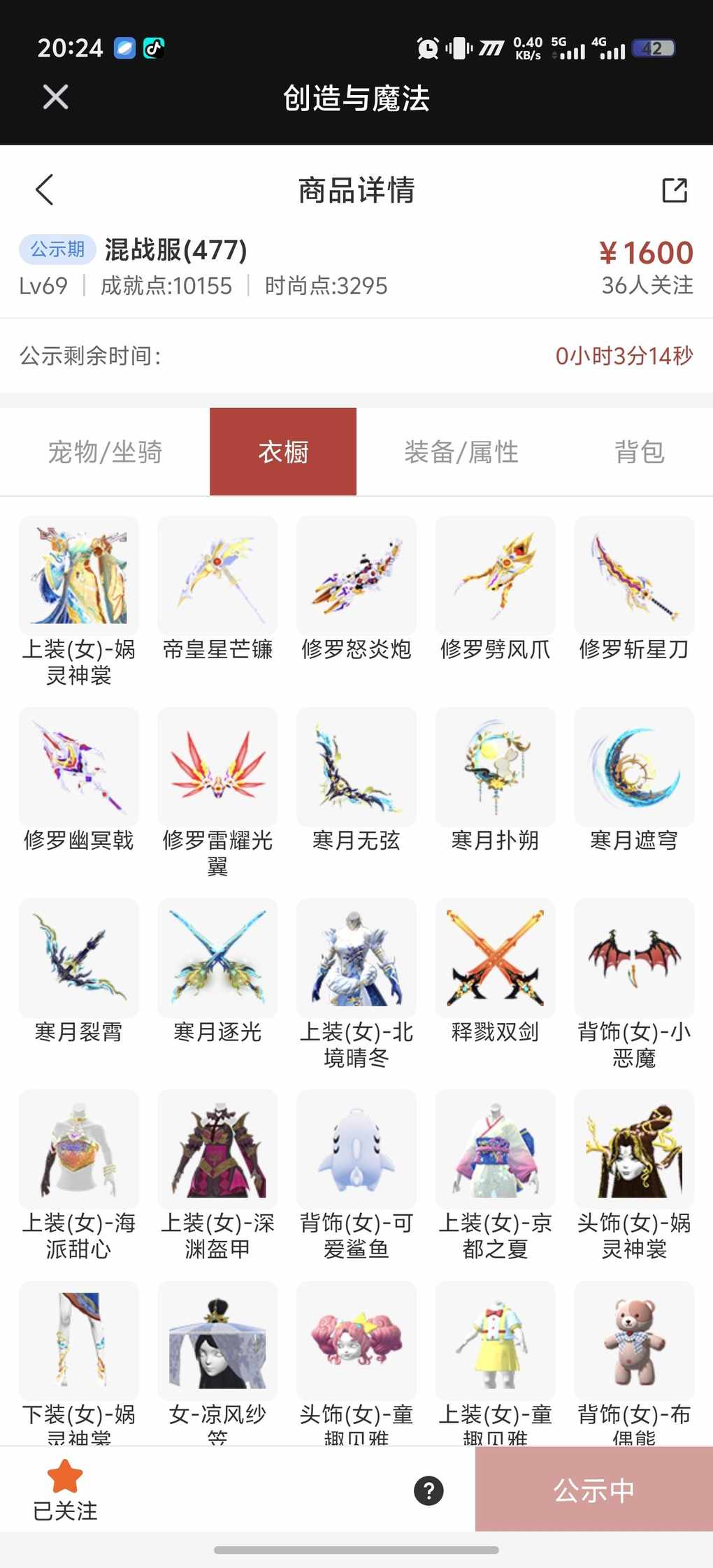Select the 衣橱 tab
The width and height of the screenshot is (713, 1568).
283,452
